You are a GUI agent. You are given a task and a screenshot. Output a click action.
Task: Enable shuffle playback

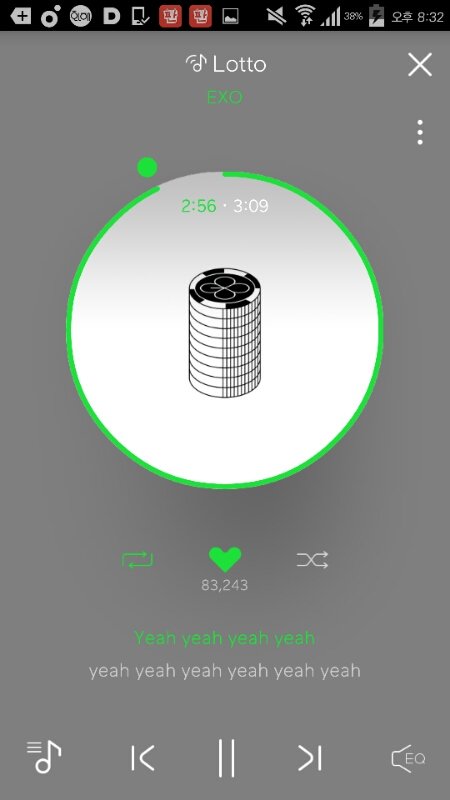click(x=312, y=560)
